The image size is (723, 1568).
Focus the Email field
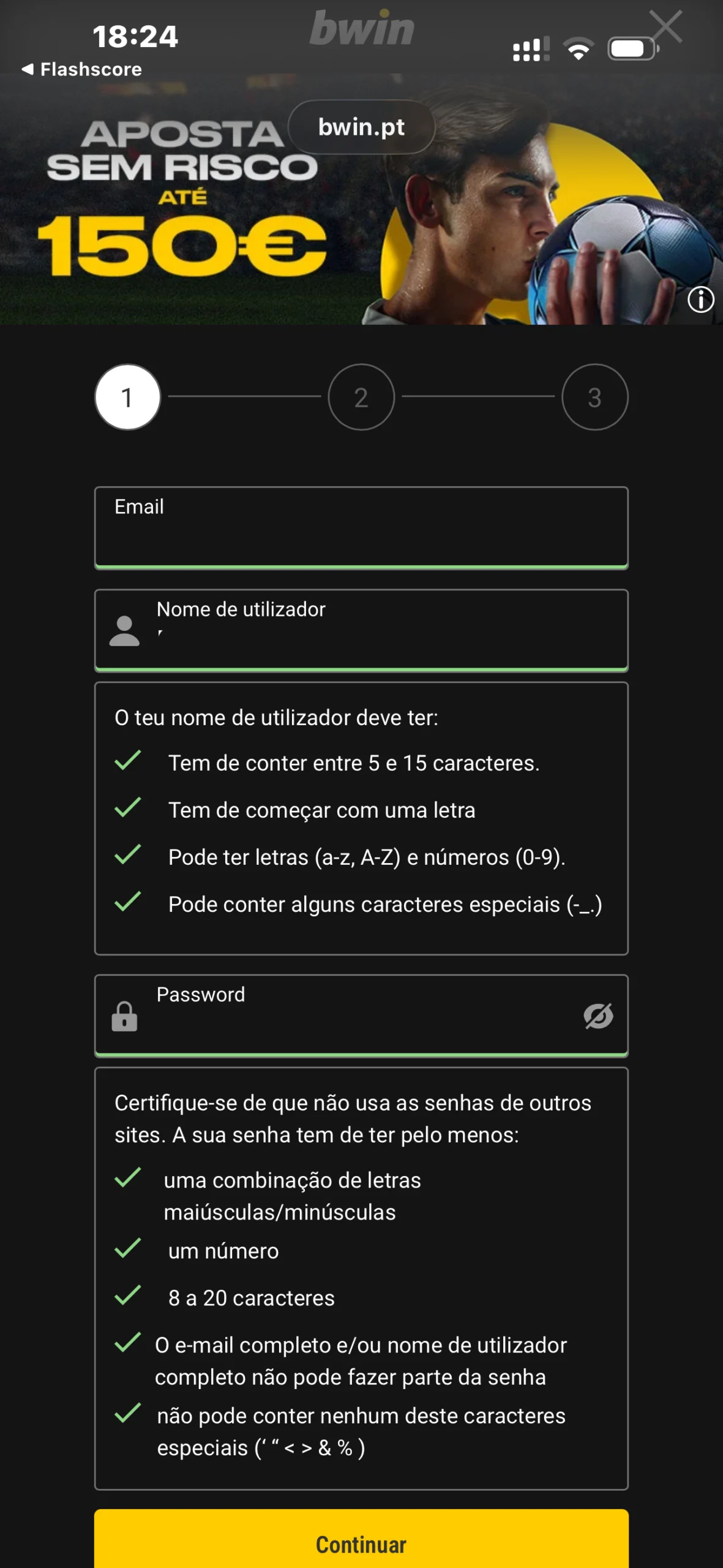point(361,528)
